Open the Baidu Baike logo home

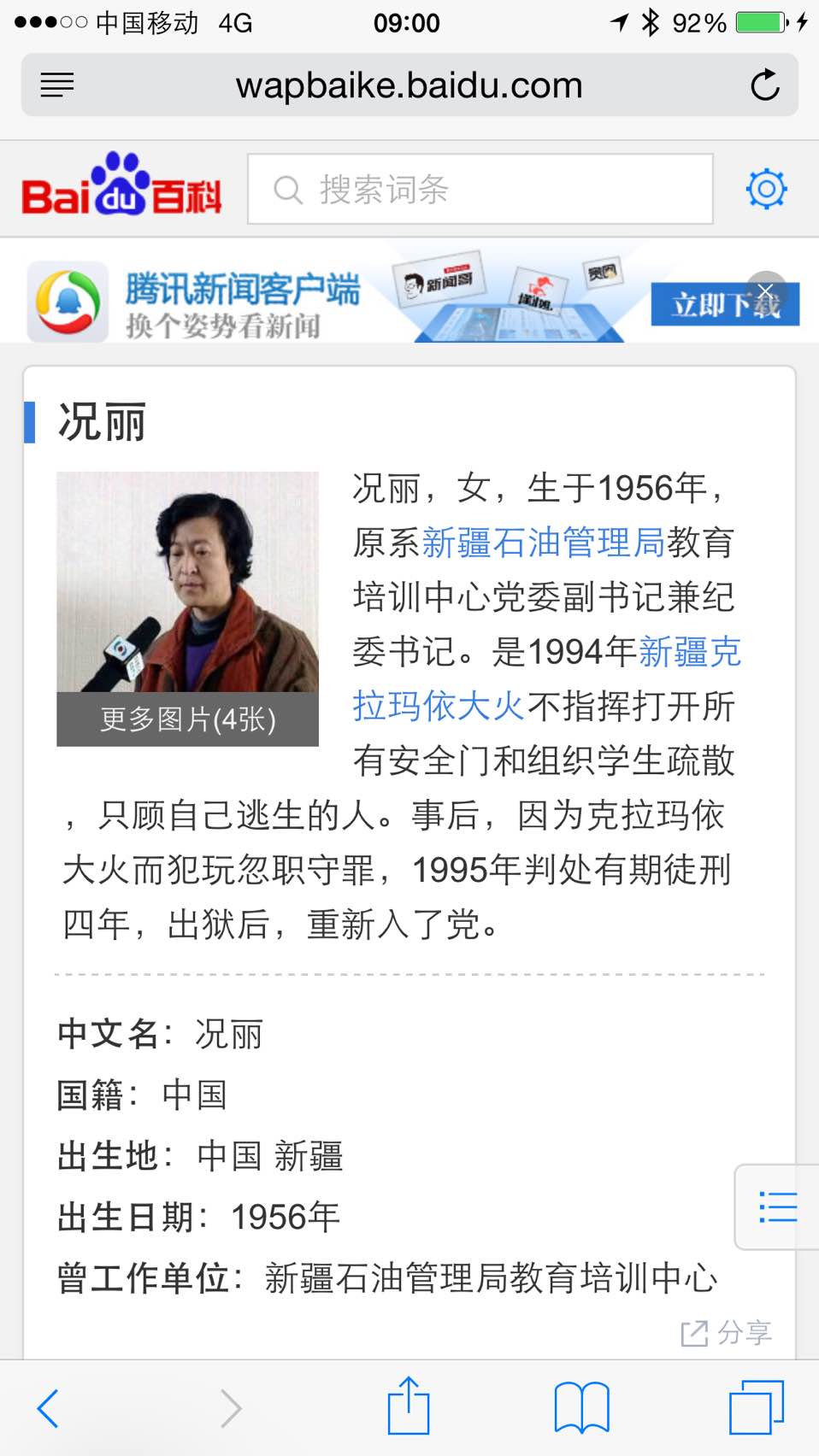[121, 185]
